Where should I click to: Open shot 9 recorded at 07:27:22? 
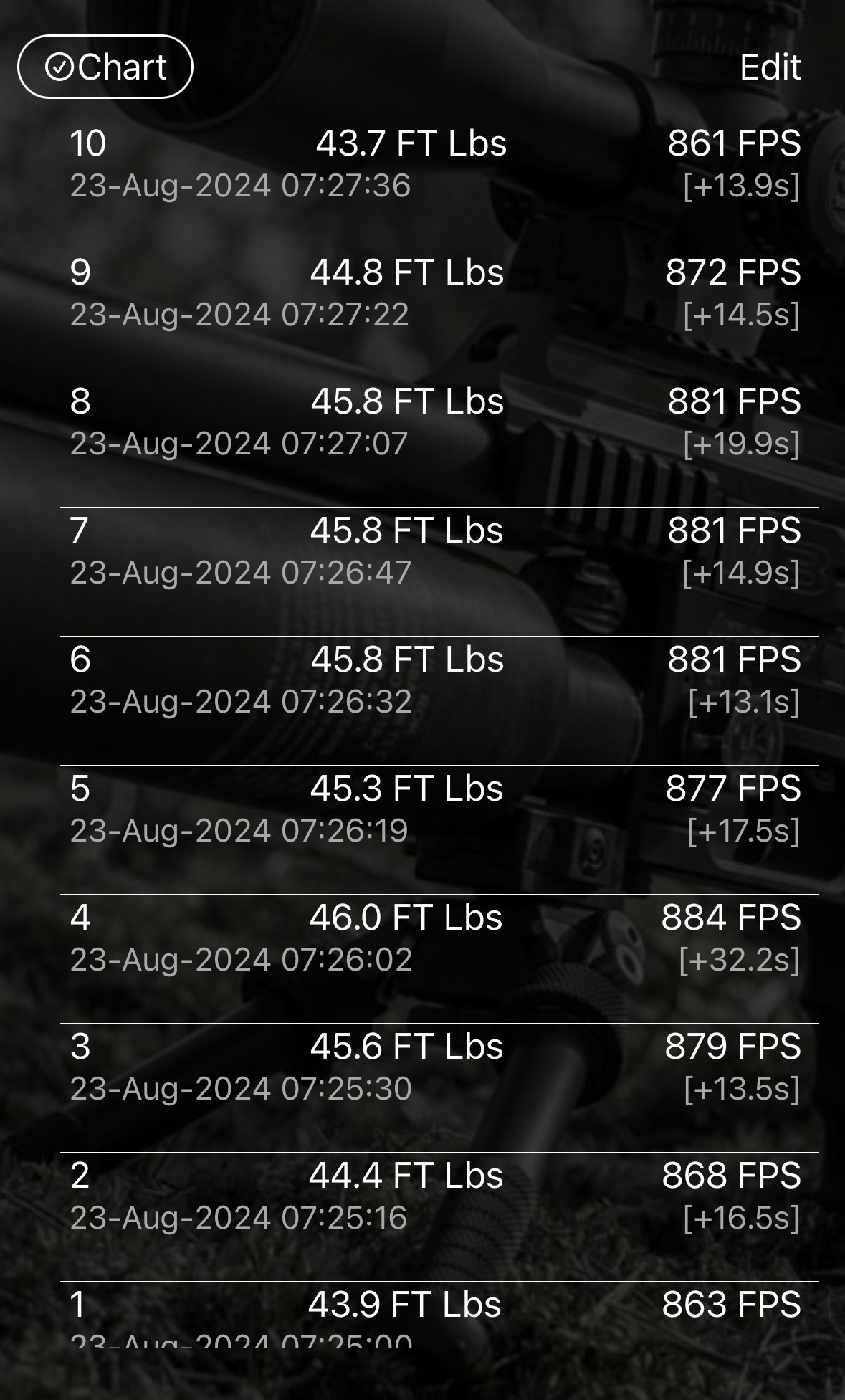439,314
